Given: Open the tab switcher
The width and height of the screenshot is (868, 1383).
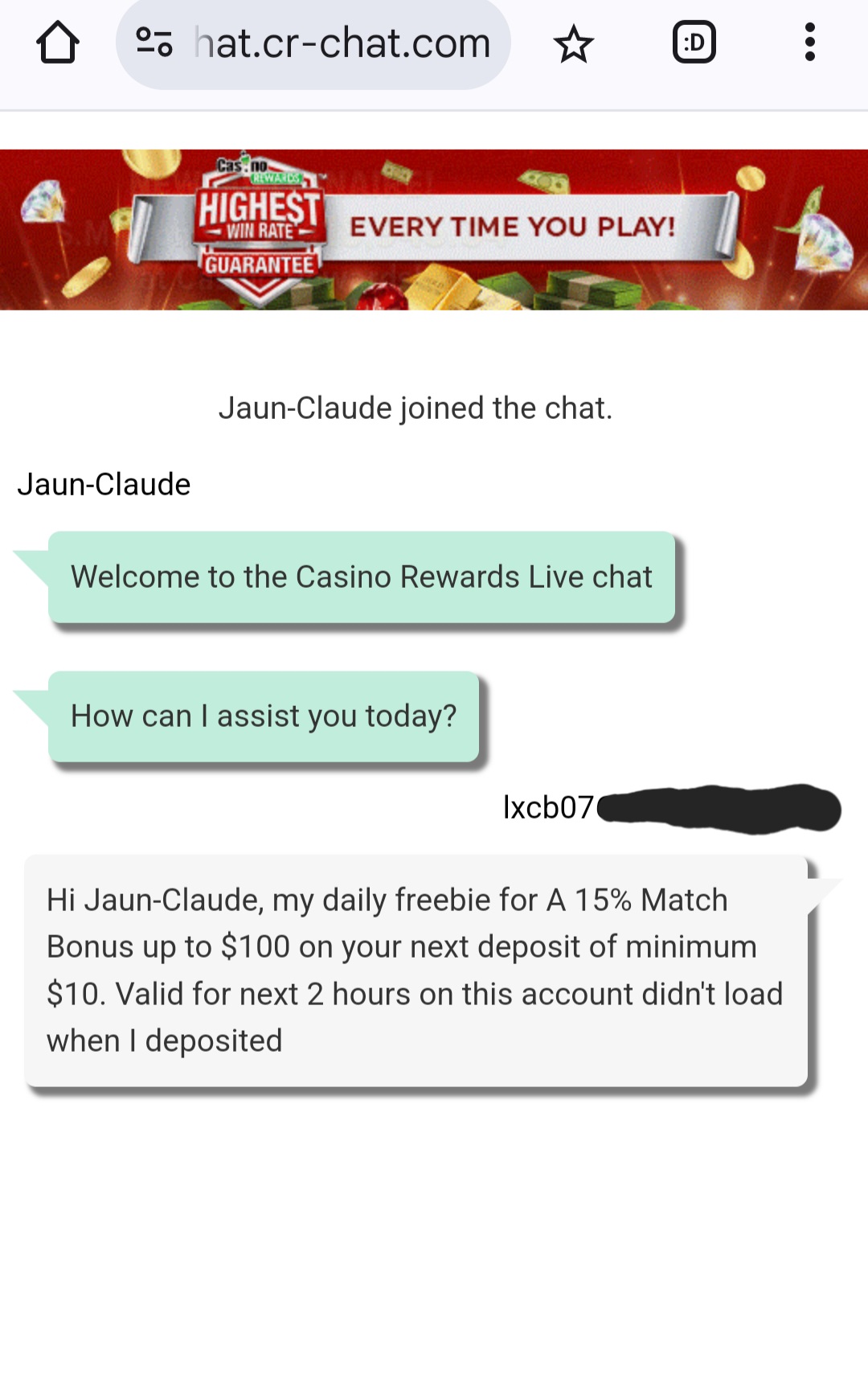Looking at the screenshot, I should pyautogui.click(x=694, y=43).
